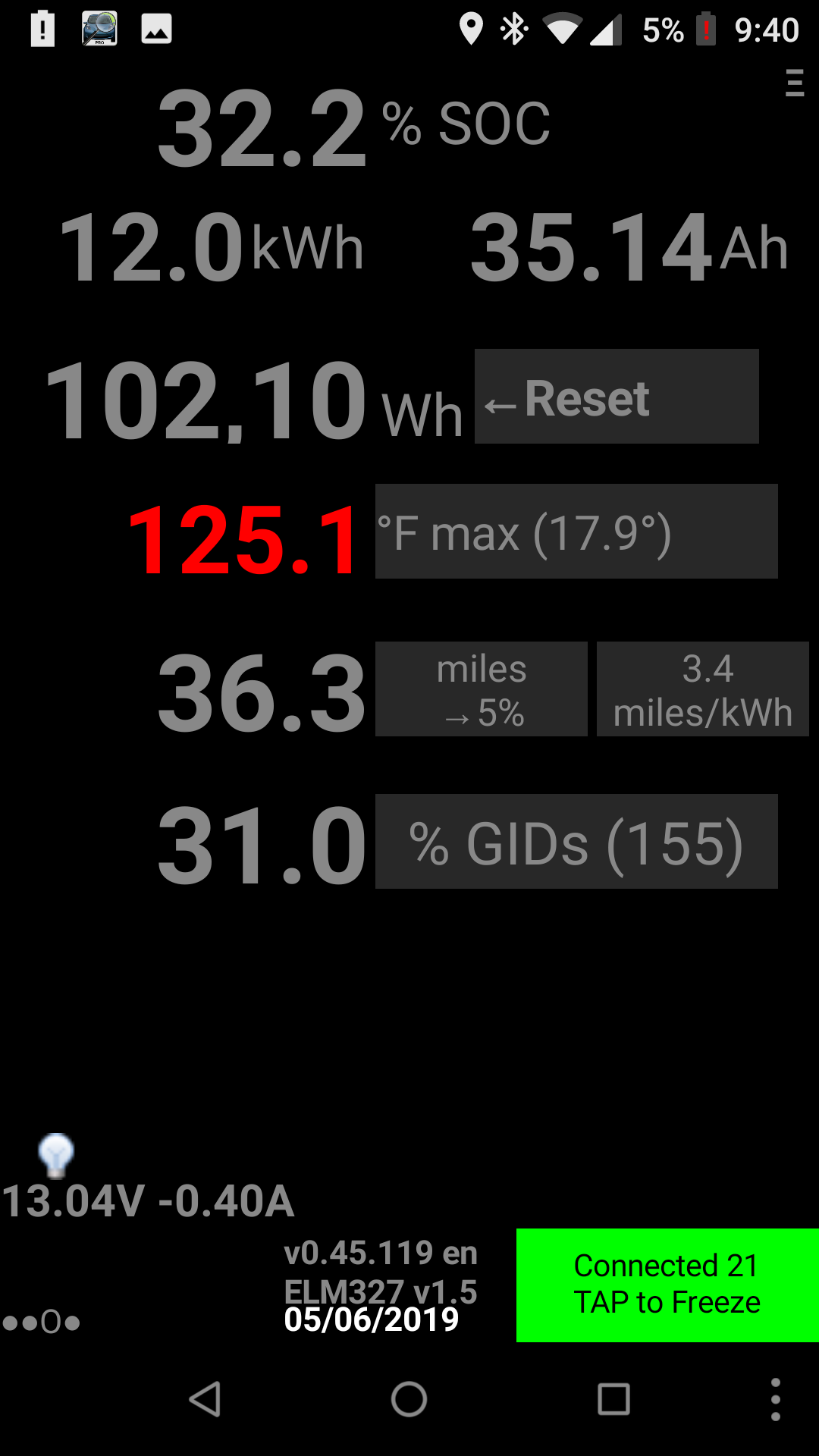
Task: Open the menu icon at top right
Action: point(794,83)
